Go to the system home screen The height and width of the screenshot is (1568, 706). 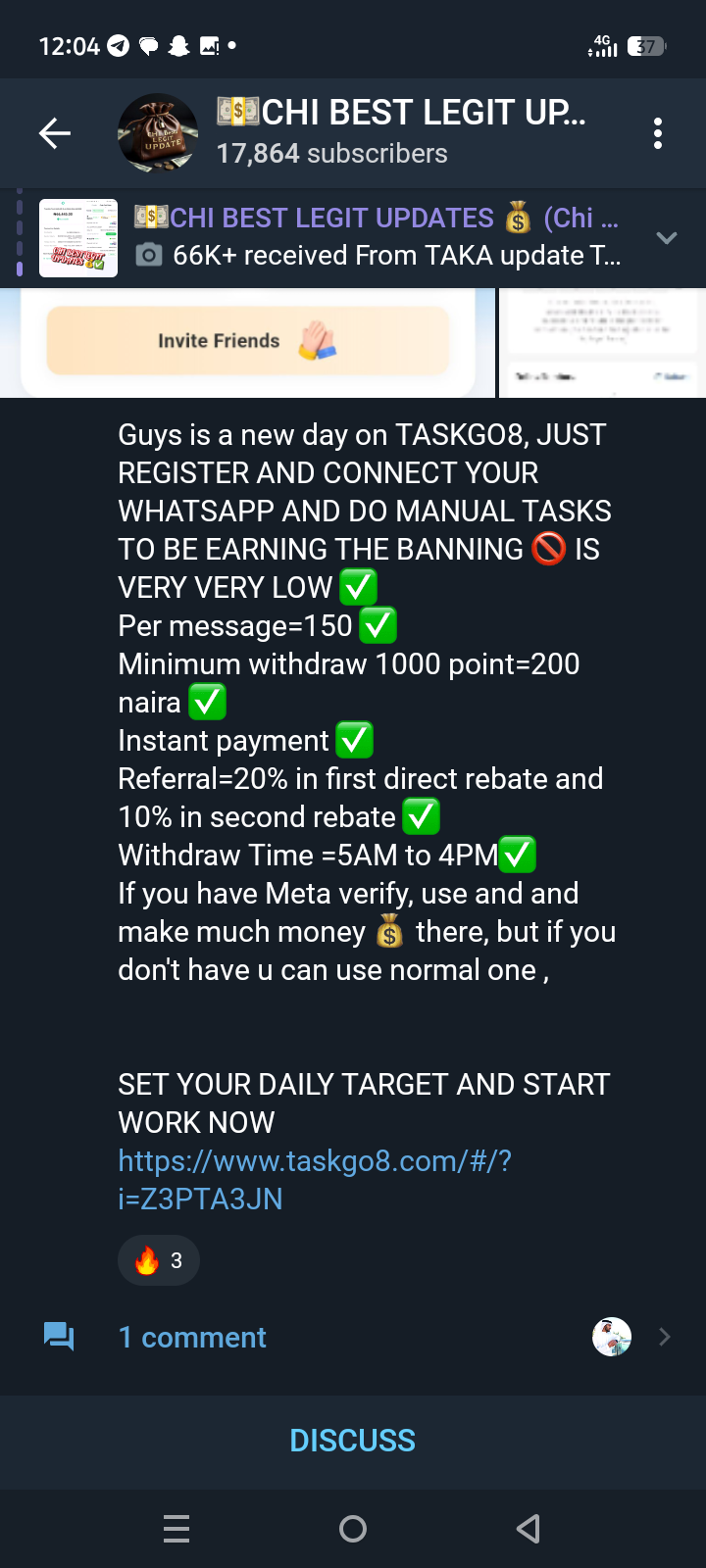click(353, 1529)
